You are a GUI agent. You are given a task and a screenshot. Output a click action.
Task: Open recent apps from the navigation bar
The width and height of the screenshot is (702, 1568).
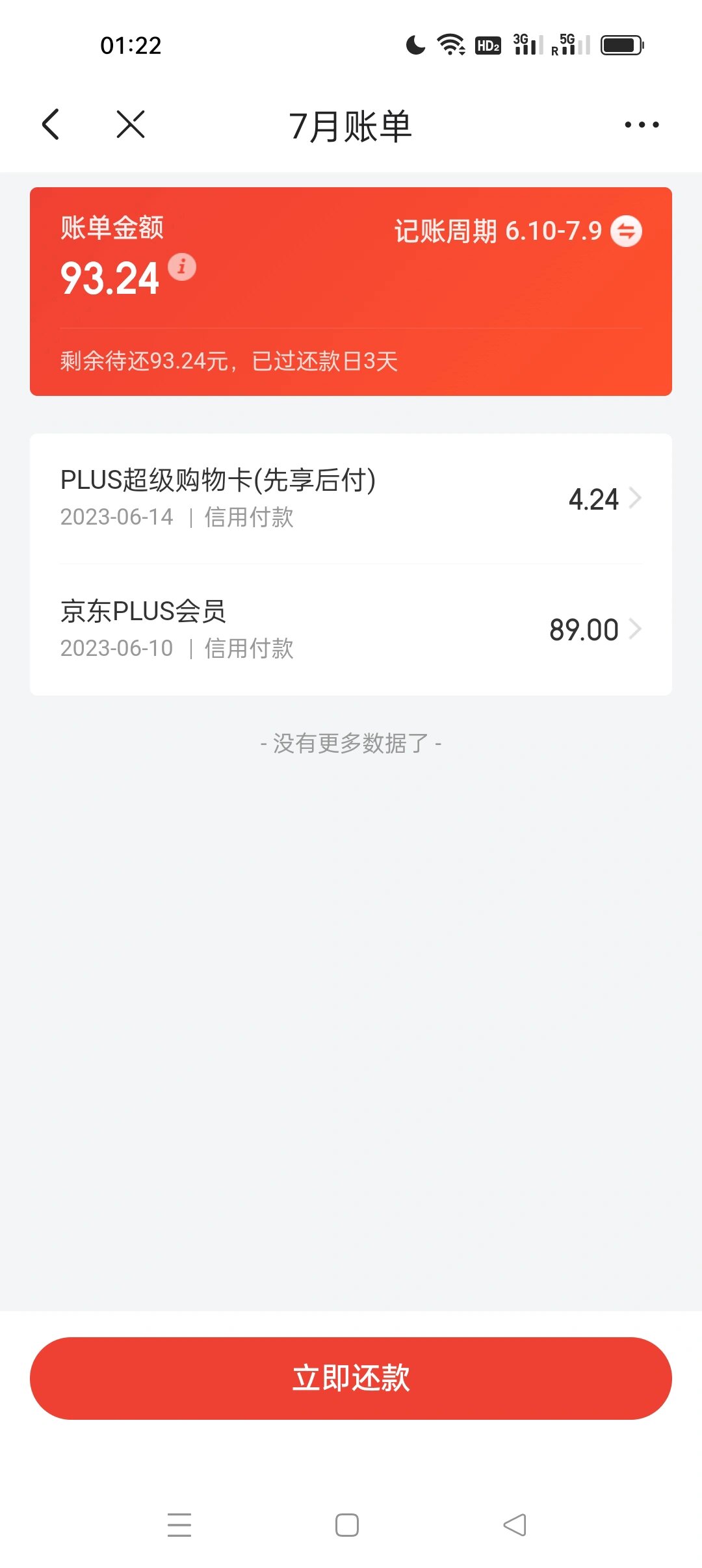click(179, 1524)
